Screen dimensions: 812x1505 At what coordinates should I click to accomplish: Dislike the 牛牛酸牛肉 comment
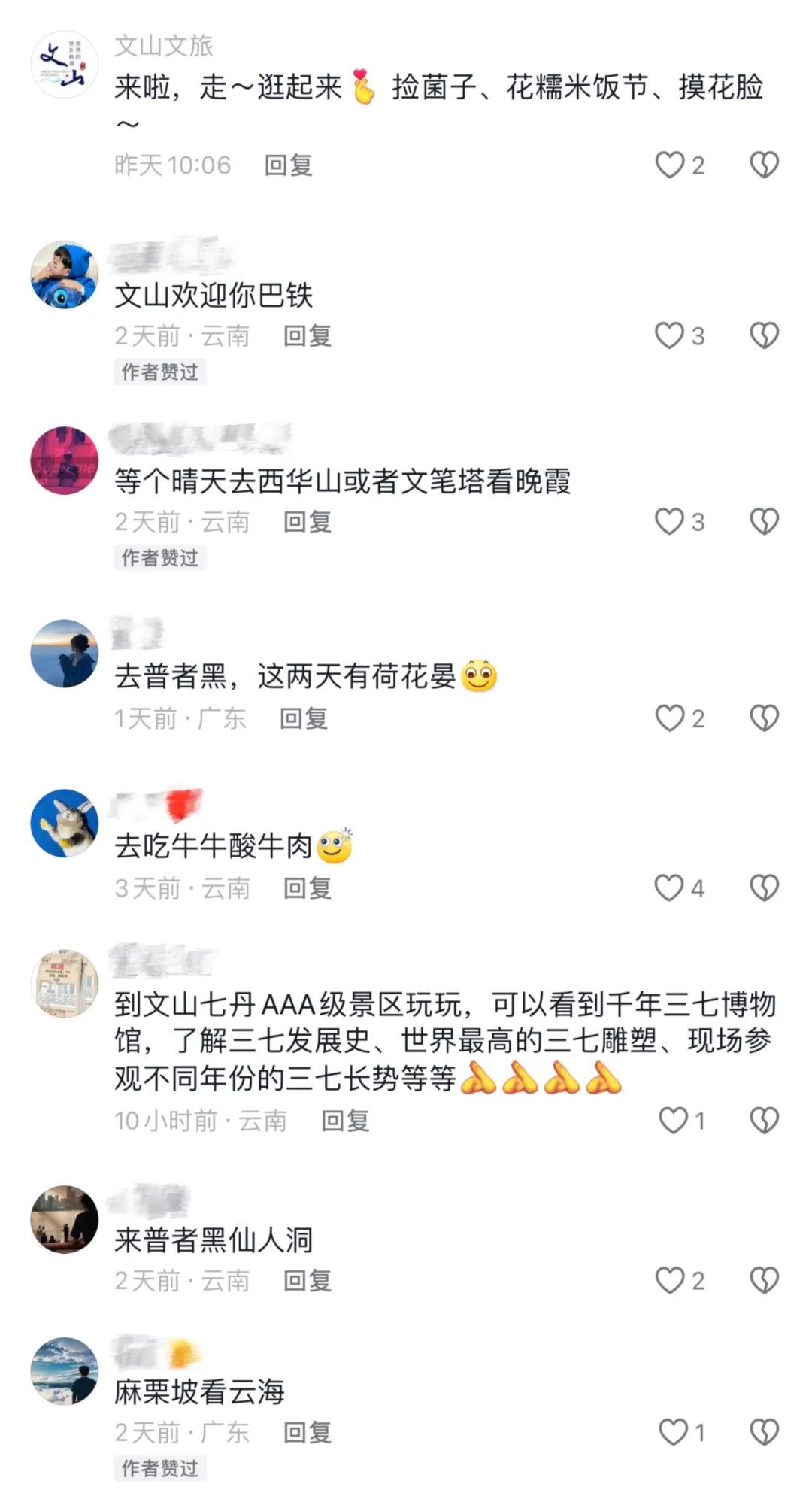pyautogui.click(x=764, y=888)
